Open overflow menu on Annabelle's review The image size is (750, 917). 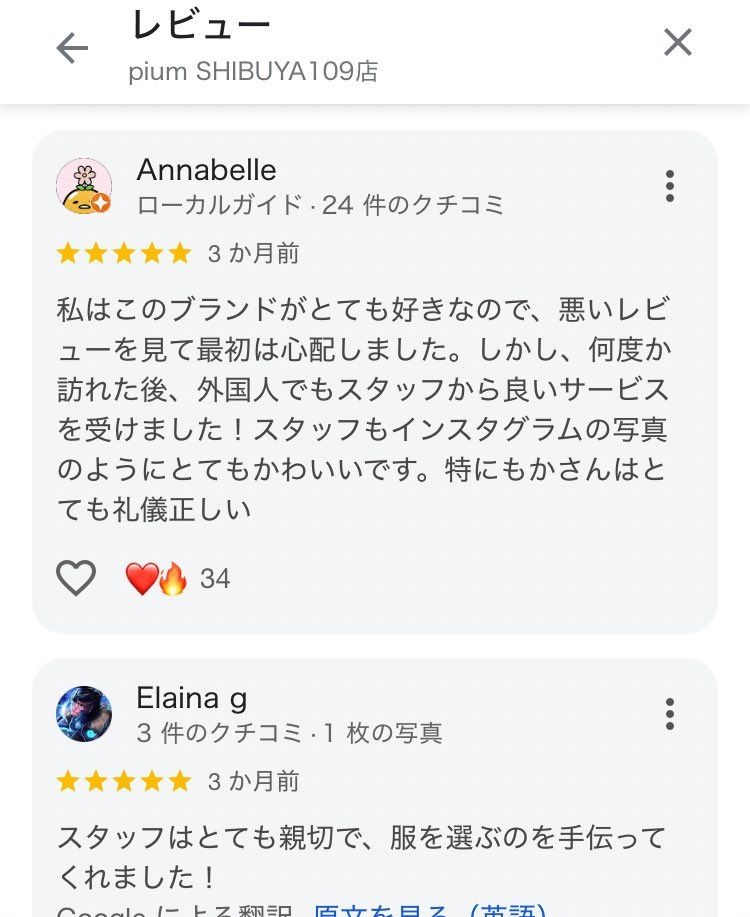[x=669, y=186]
